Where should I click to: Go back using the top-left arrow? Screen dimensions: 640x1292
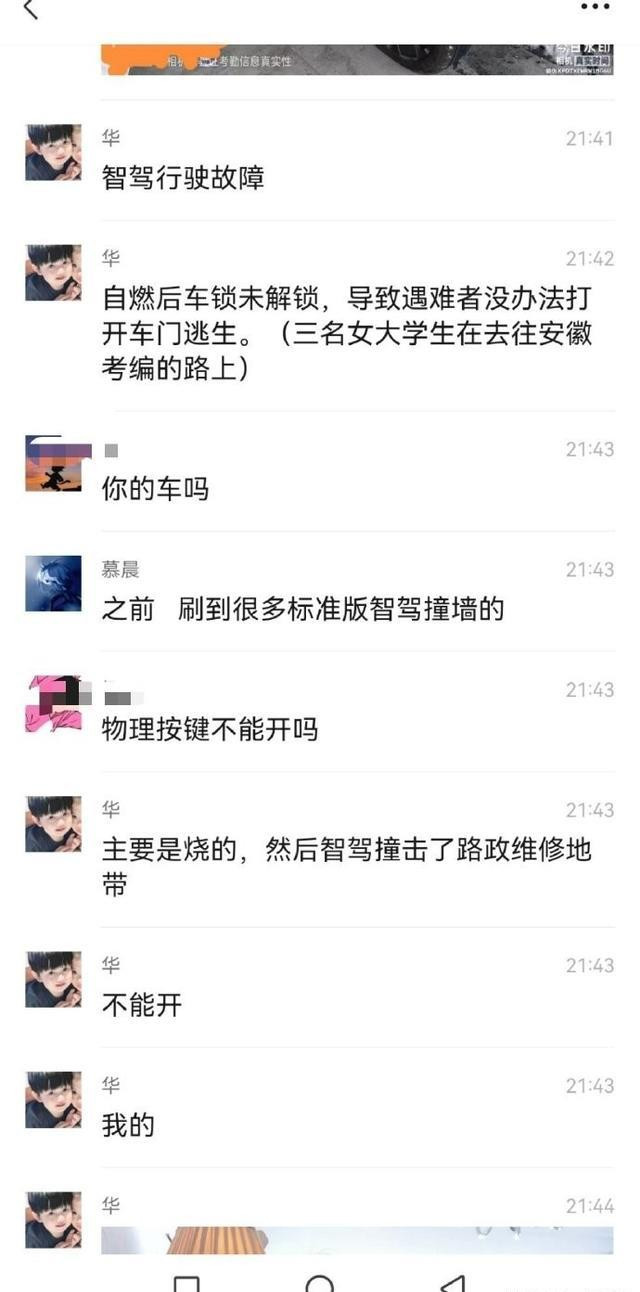30,10
